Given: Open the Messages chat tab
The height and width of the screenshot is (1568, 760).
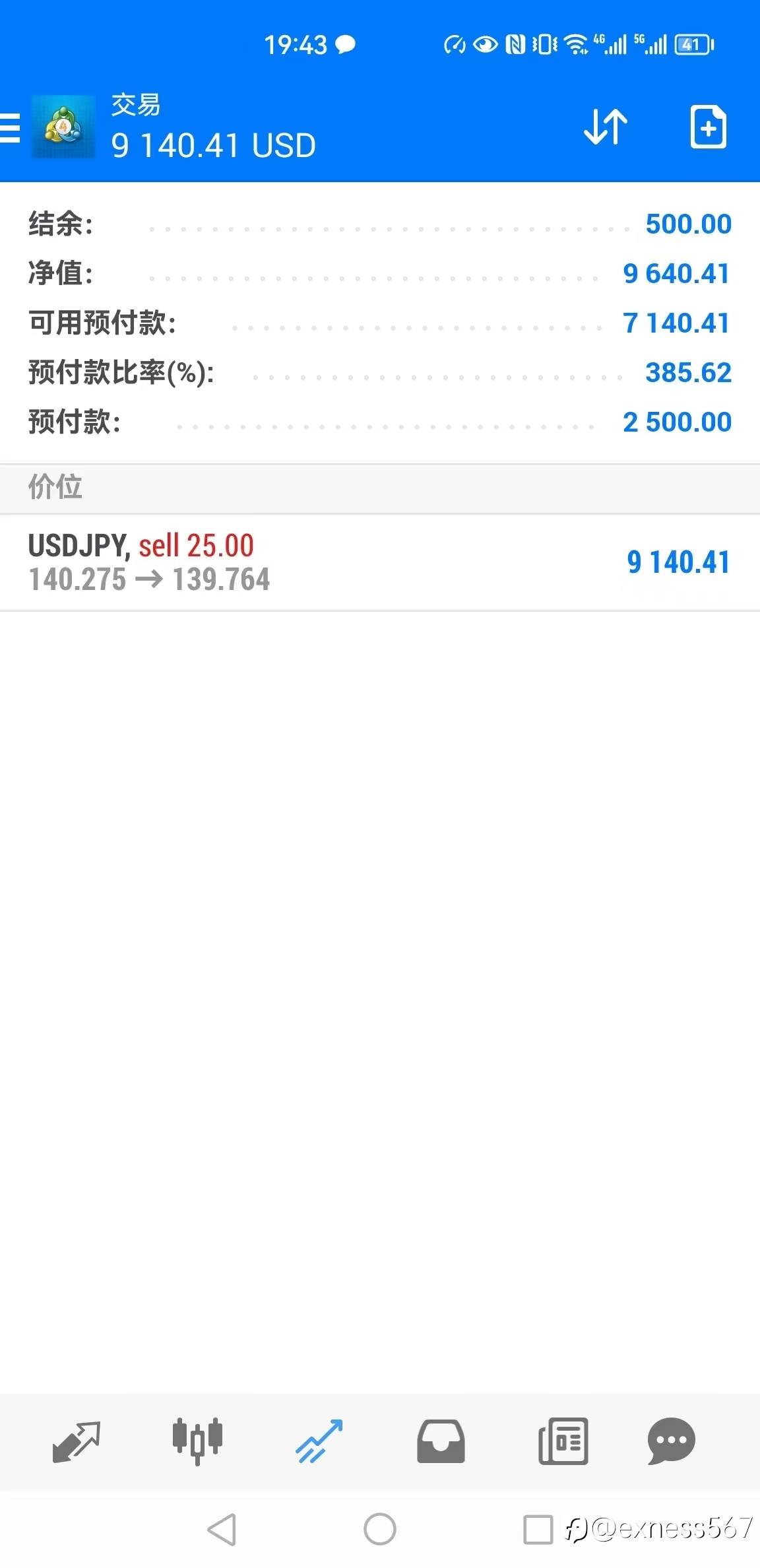Looking at the screenshot, I should pyautogui.click(x=672, y=1441).
